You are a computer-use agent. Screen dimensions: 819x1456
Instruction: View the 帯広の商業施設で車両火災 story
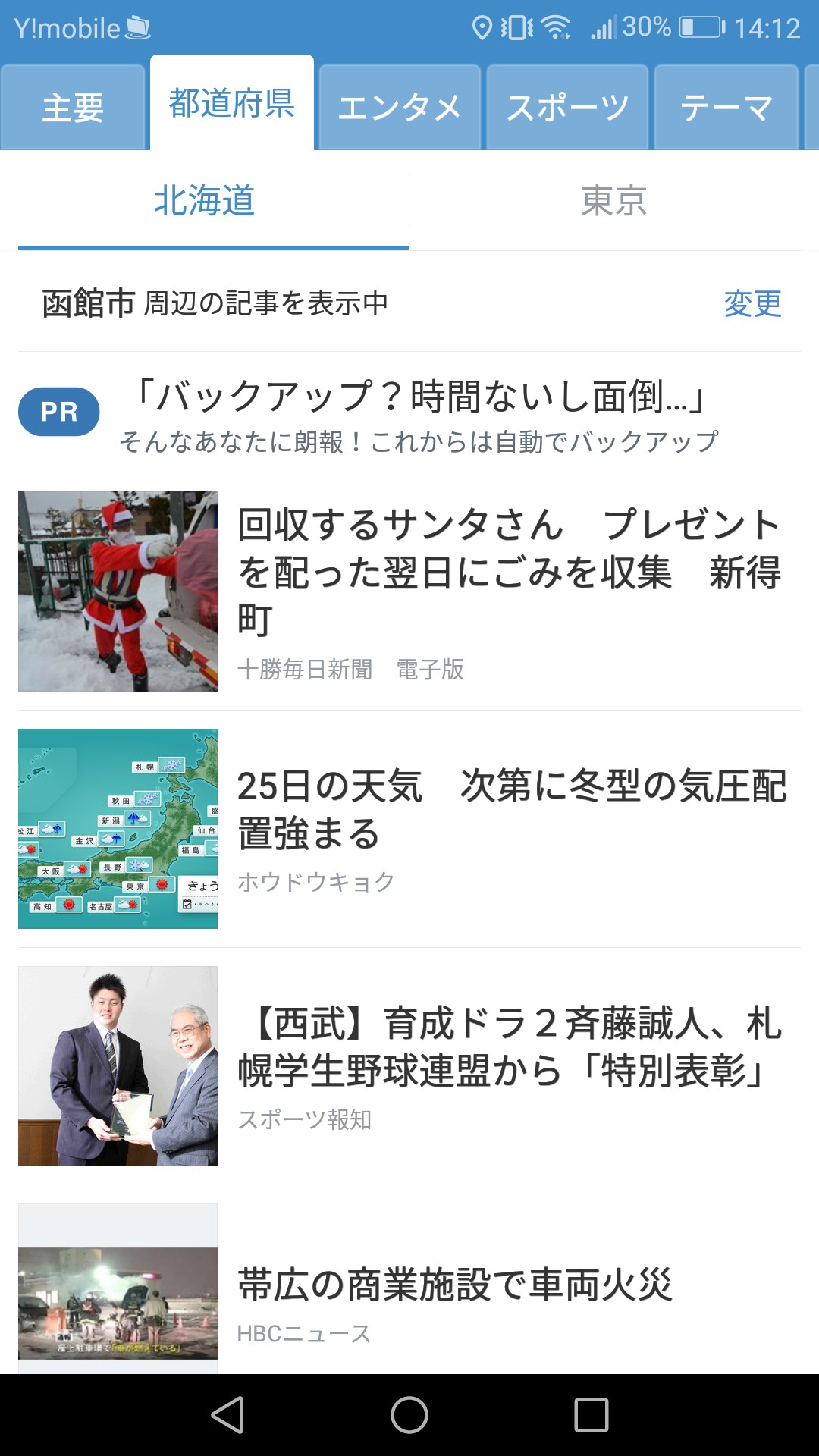point(455,1285)
